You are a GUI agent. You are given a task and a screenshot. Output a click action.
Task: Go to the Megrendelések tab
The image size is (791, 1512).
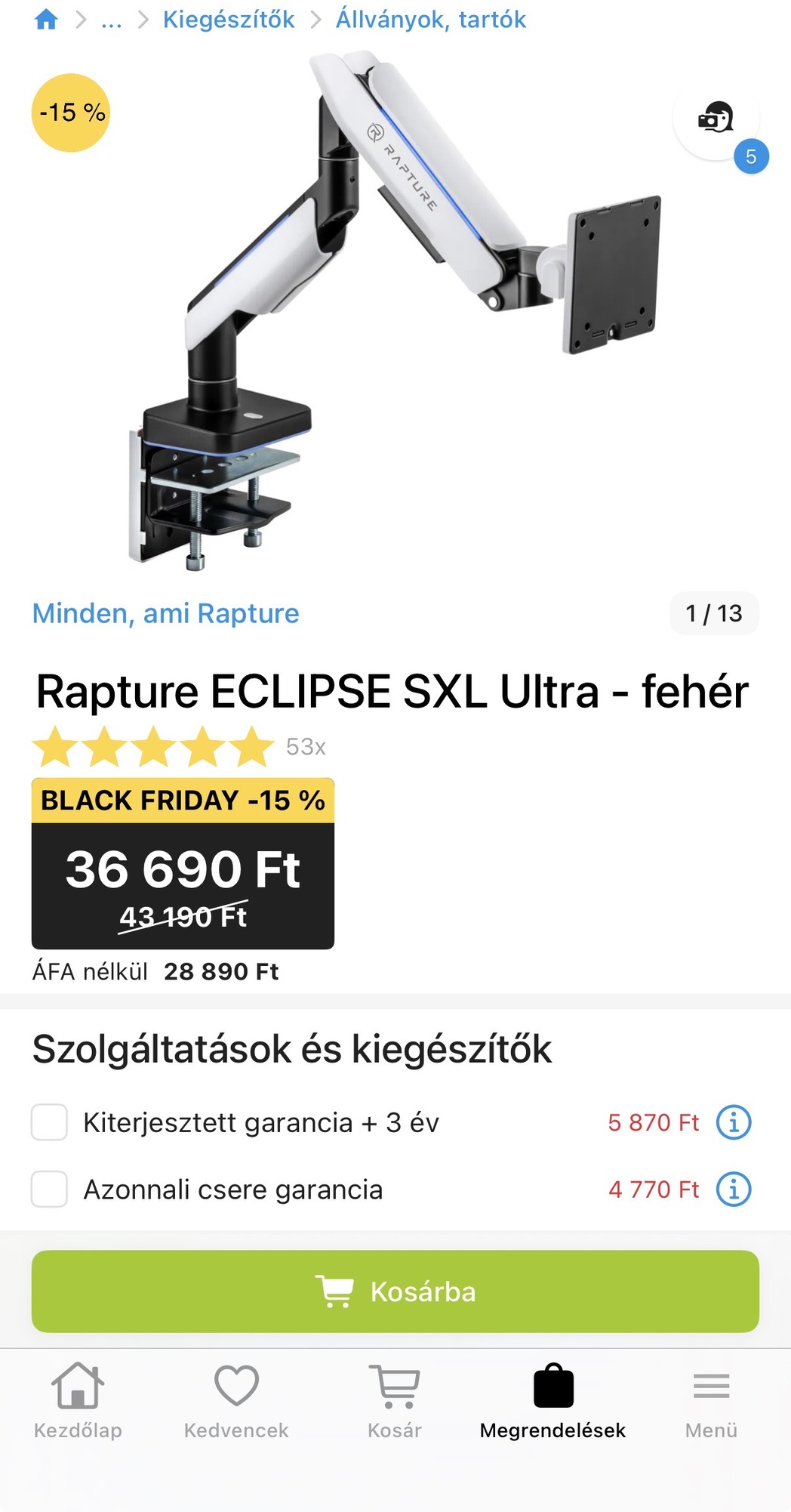[552, 1401]
